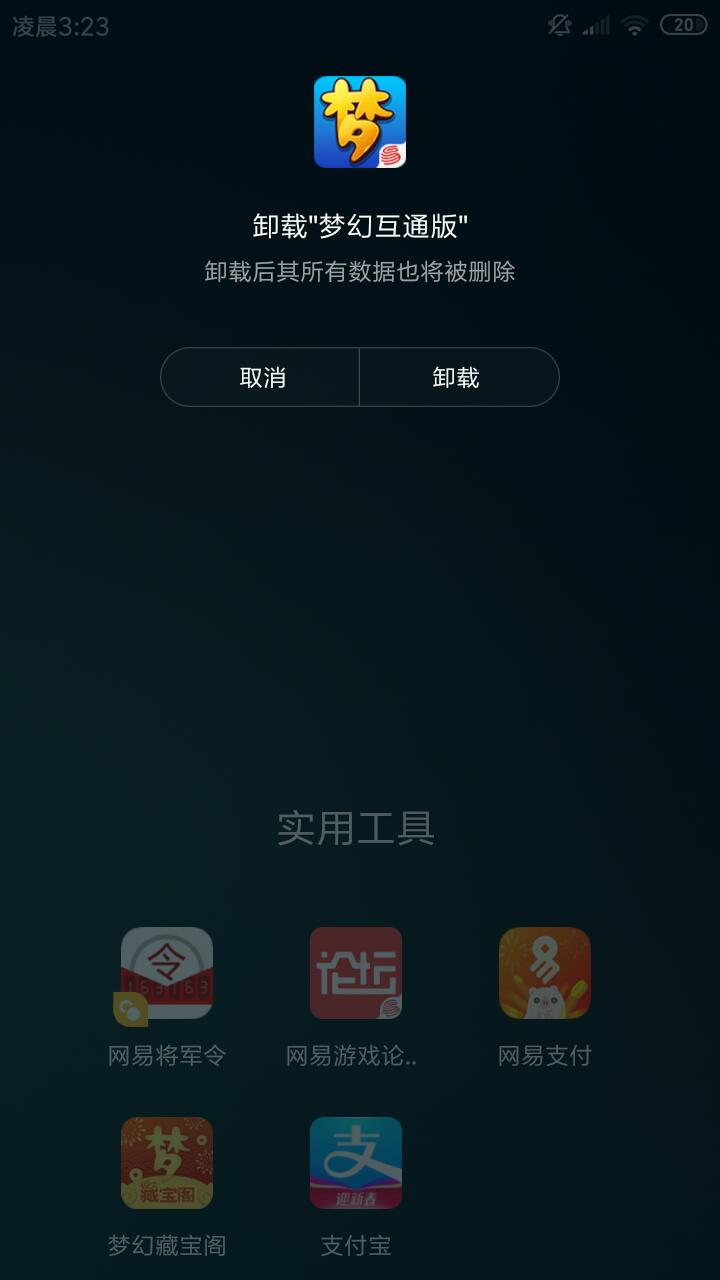Confirm uninstall by tapping 卸载
This screenshot has width=720, height=1280.
(x=457, y=377)
